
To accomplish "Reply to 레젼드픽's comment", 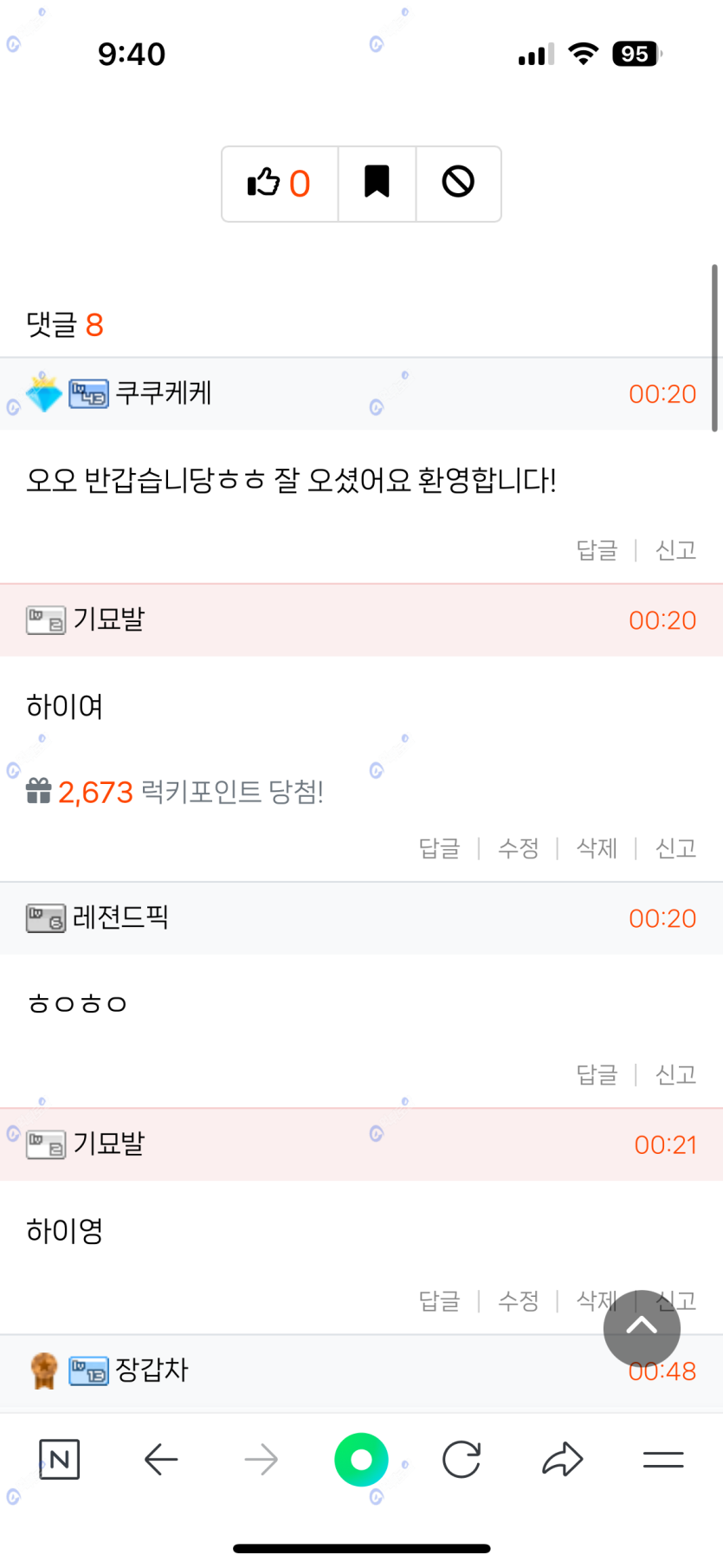I will pos(597,1075).
